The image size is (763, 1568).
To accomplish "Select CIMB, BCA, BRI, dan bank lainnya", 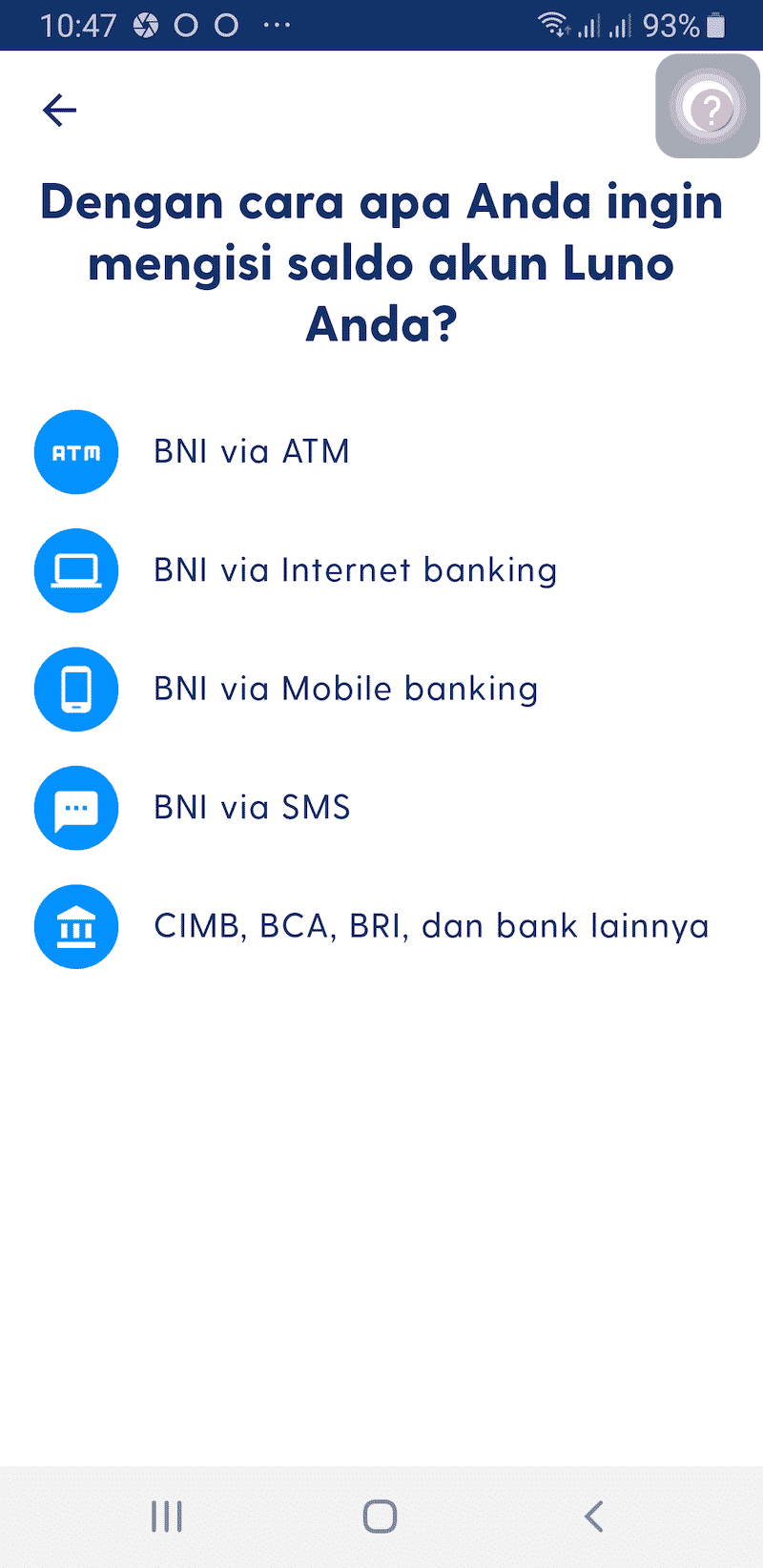I will coord(431,925).
